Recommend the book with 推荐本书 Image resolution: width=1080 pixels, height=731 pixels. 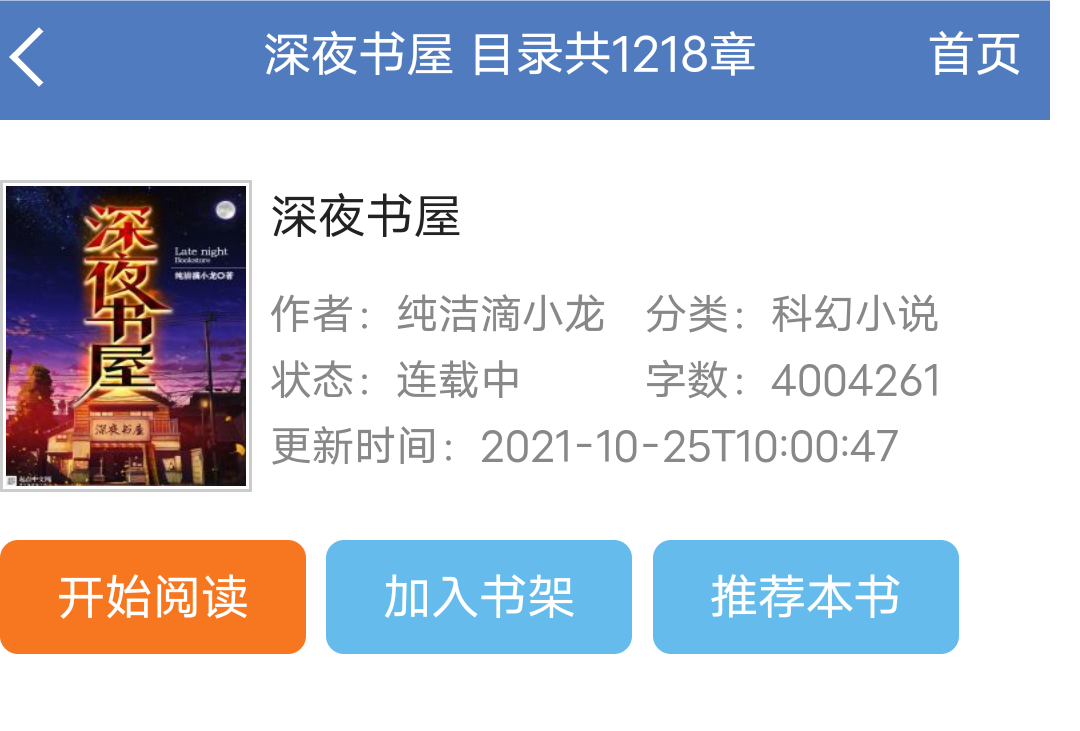point(805,597)
